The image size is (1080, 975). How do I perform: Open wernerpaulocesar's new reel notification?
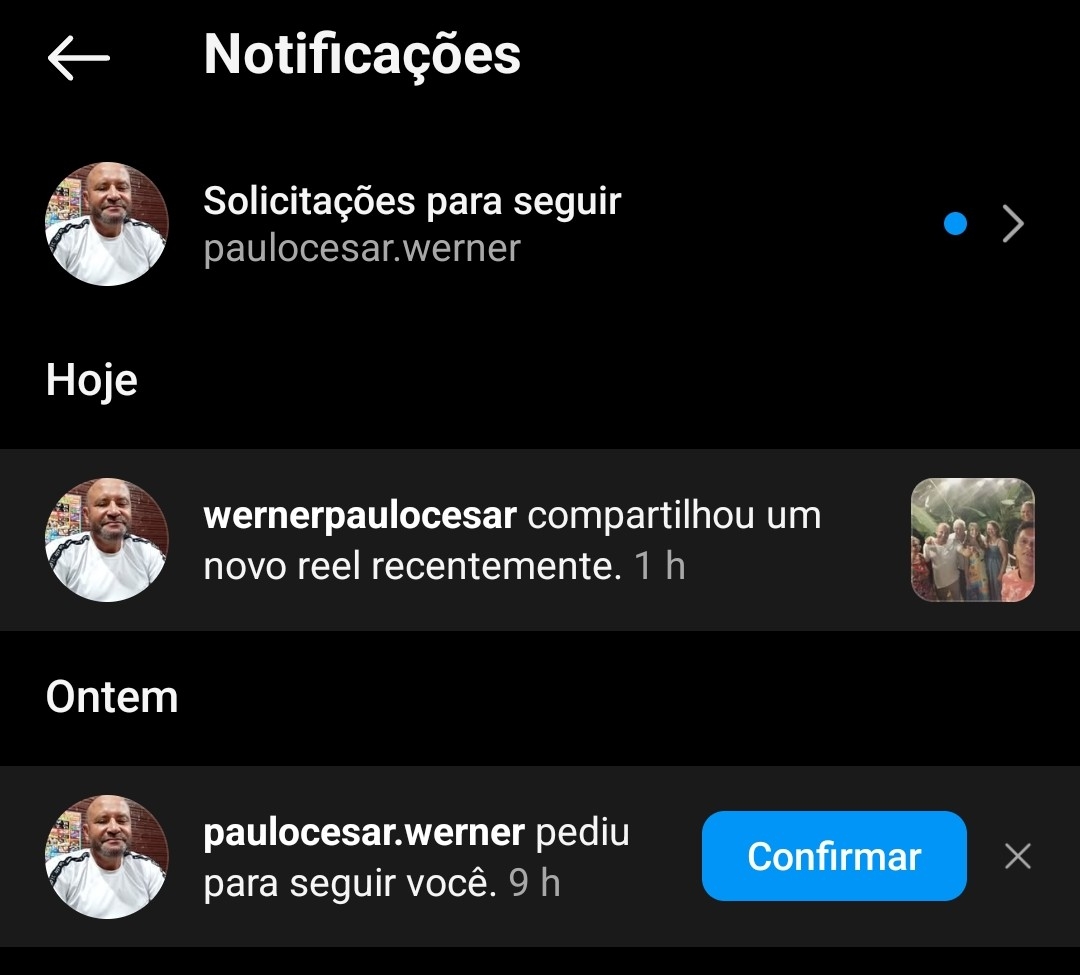coord(512,541)
